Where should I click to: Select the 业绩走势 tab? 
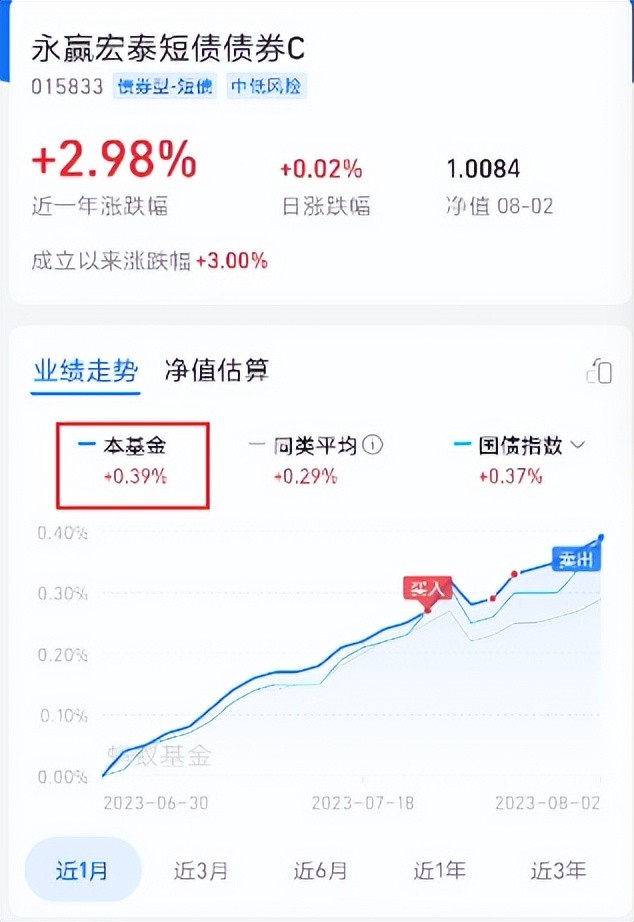(85, 371)
